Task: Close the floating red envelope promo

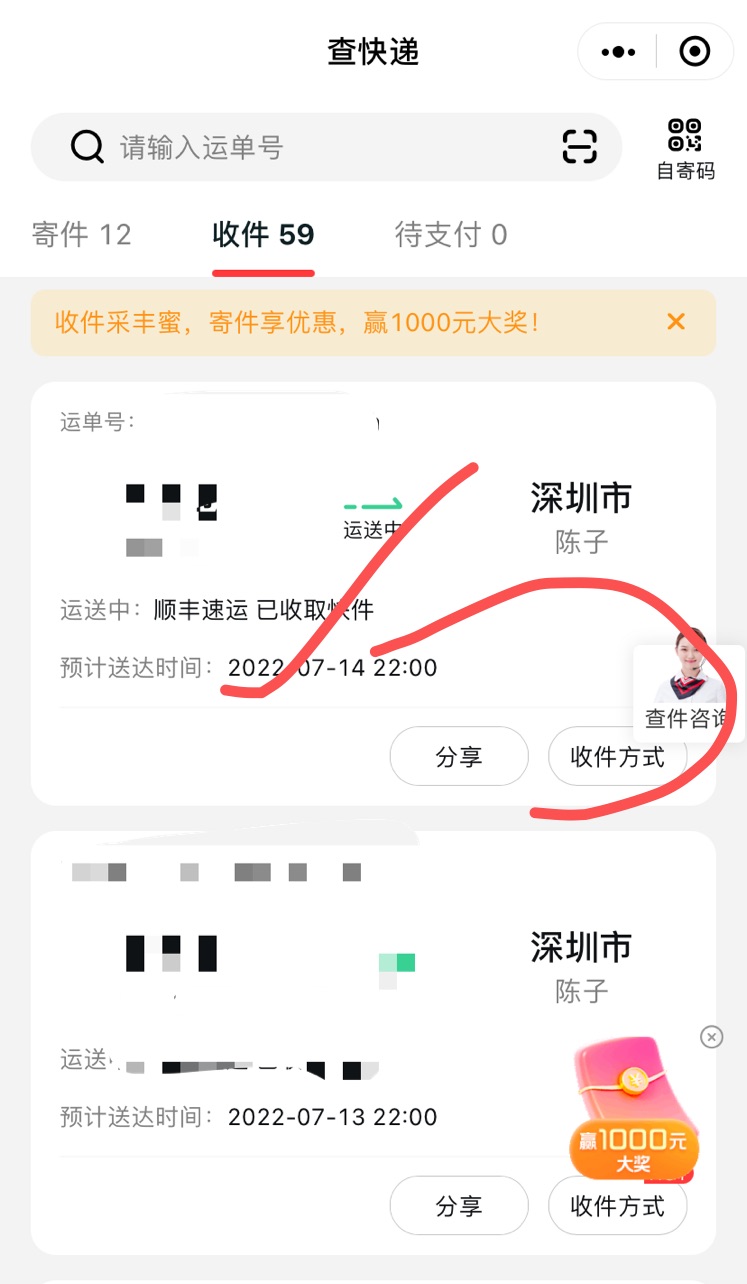Action: (x=711, y=1037)
